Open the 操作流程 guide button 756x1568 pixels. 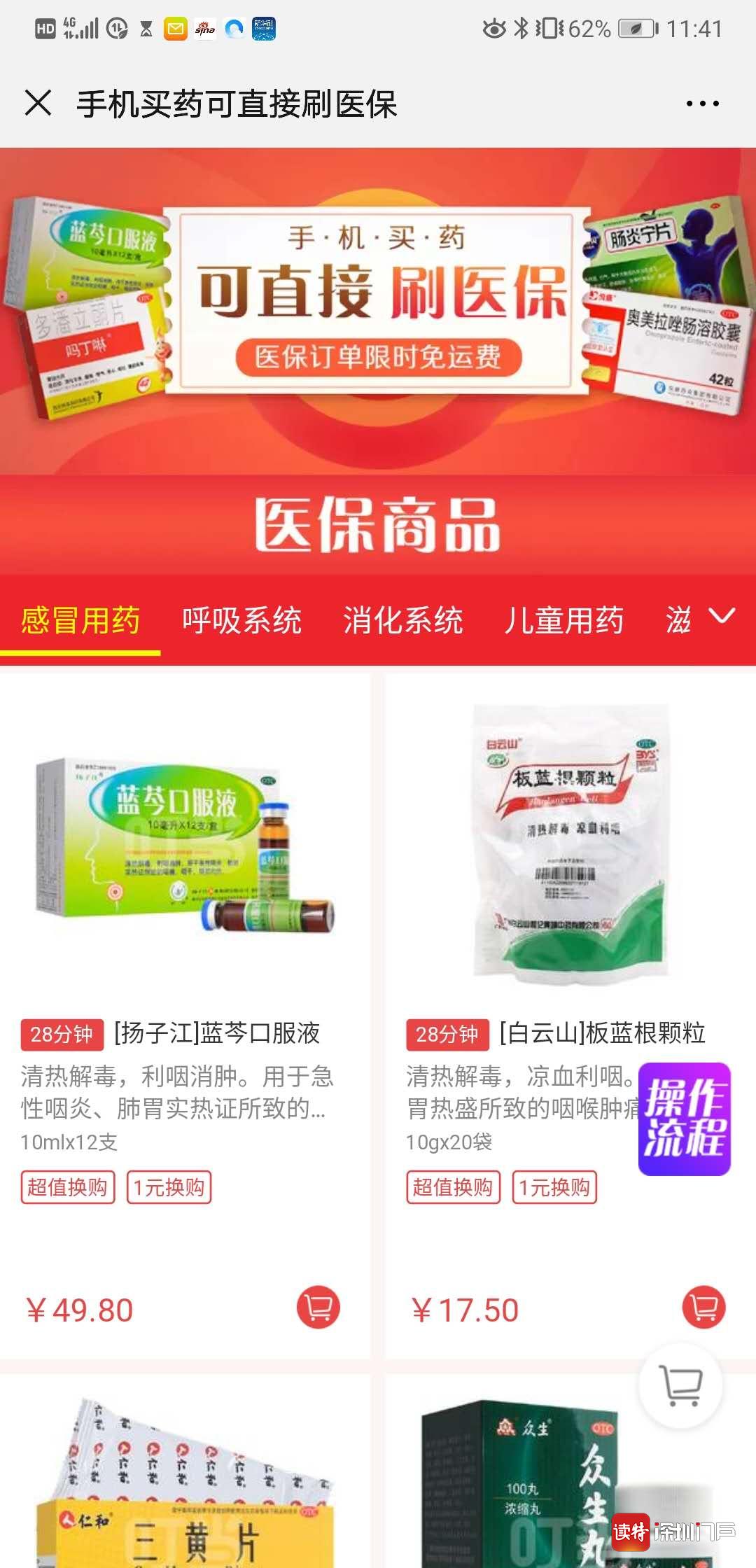point(684,1118)
